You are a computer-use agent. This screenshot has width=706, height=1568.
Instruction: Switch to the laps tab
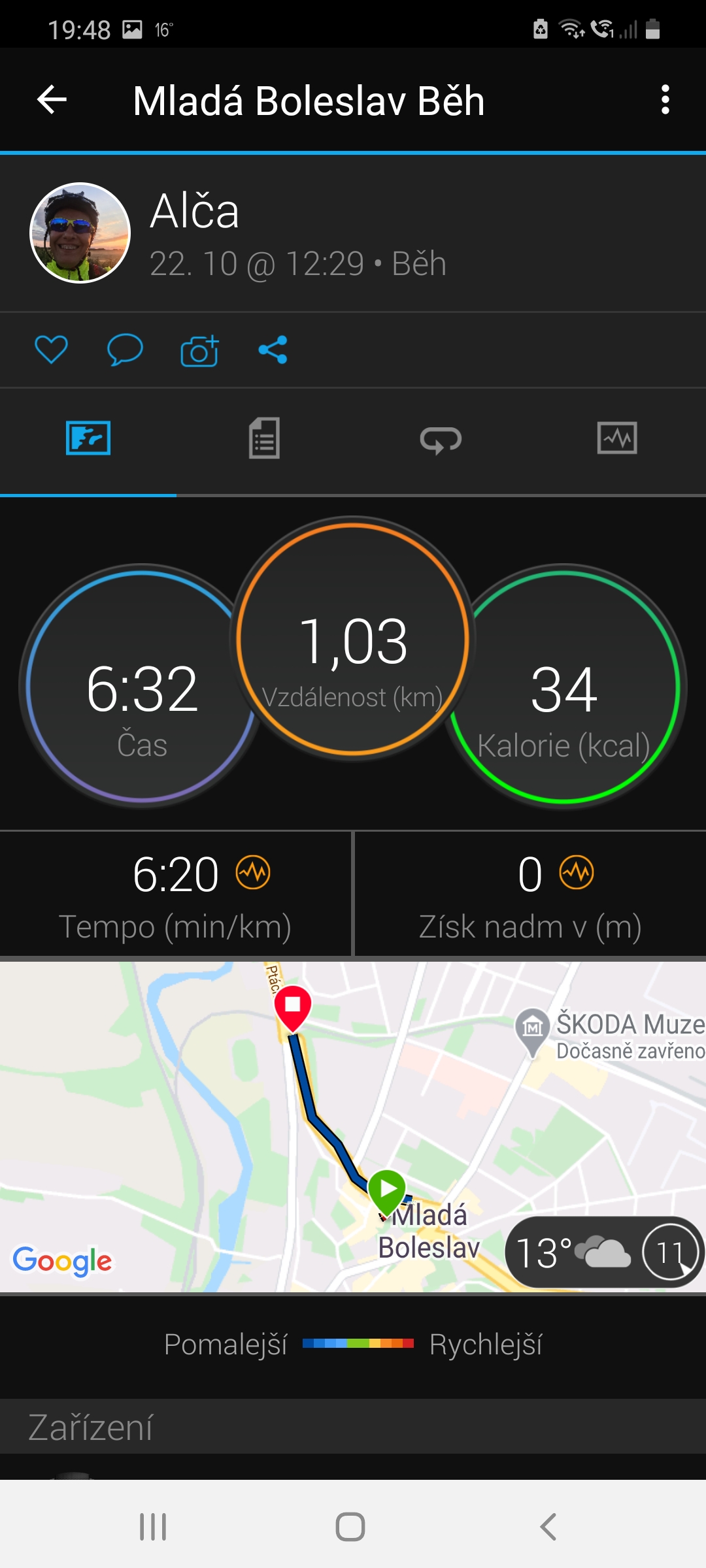pyautogui.click(x=441, y=440)
